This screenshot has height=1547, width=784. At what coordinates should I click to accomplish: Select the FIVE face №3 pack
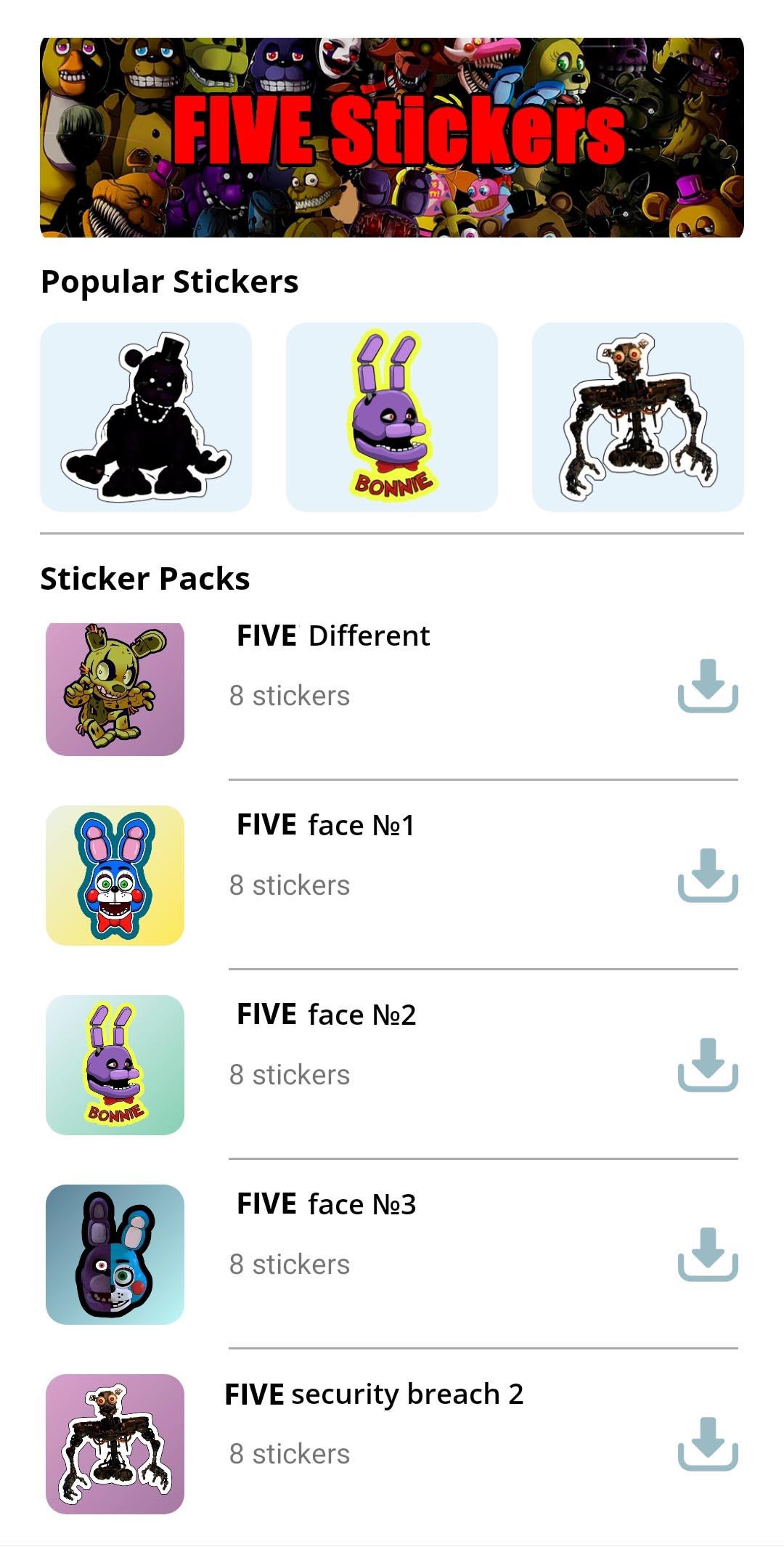click(x=392, y=1254)
